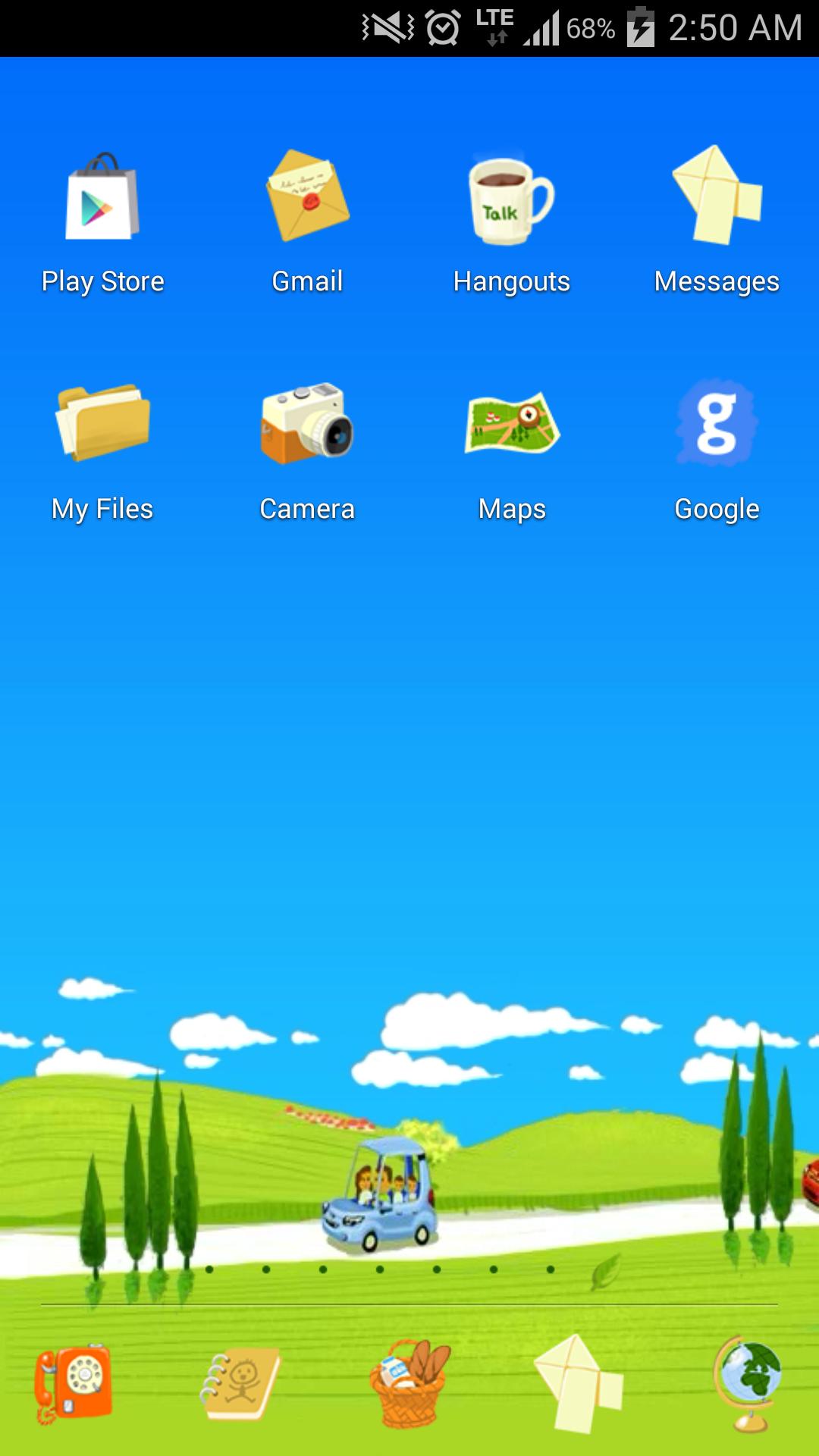Tap the battery charging indicator
Image resolution: width=819 pixels, height=1456 pixels.
pos(644,27)
